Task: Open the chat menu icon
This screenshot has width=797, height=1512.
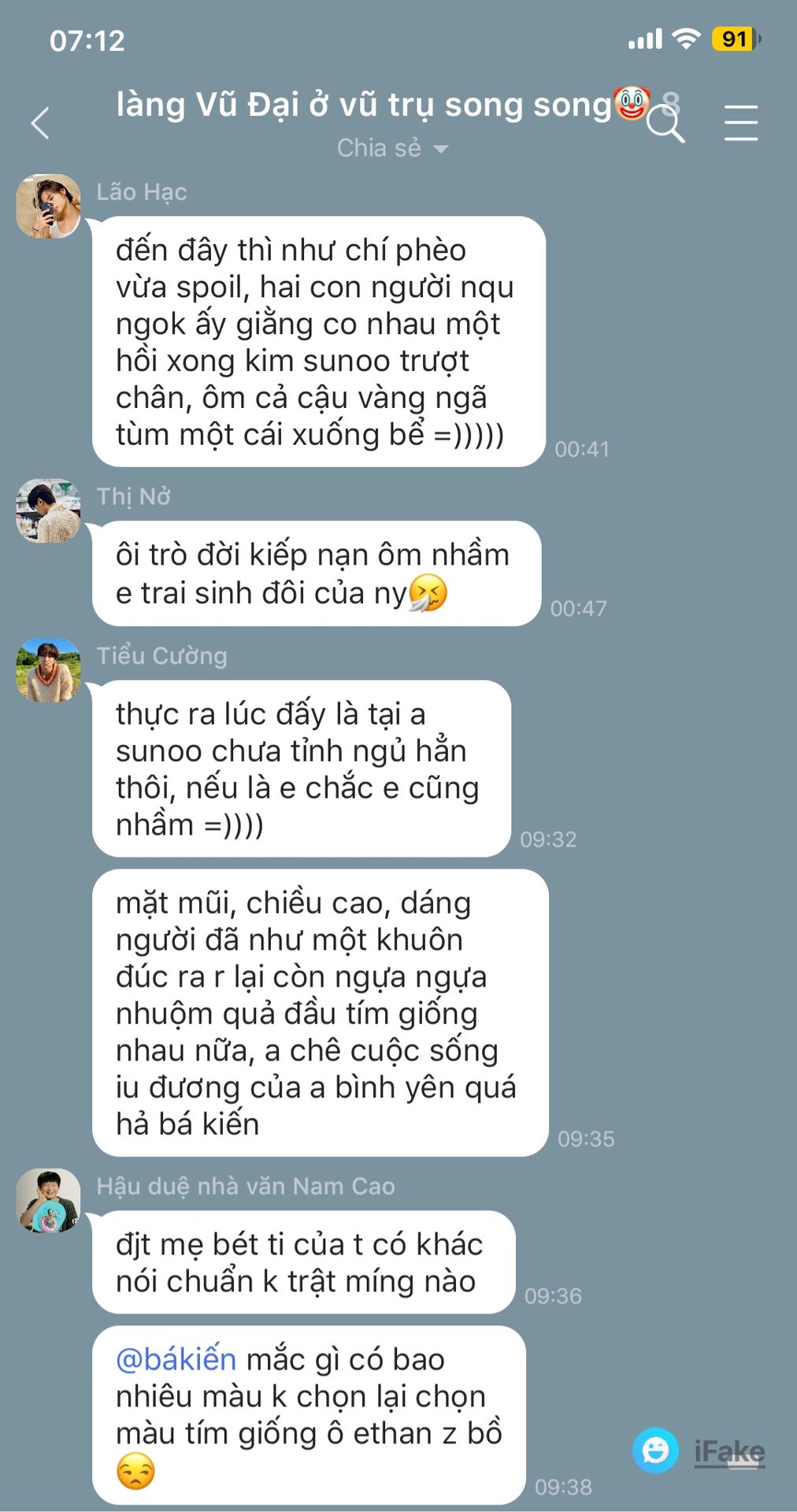Action: pos(740,124)
